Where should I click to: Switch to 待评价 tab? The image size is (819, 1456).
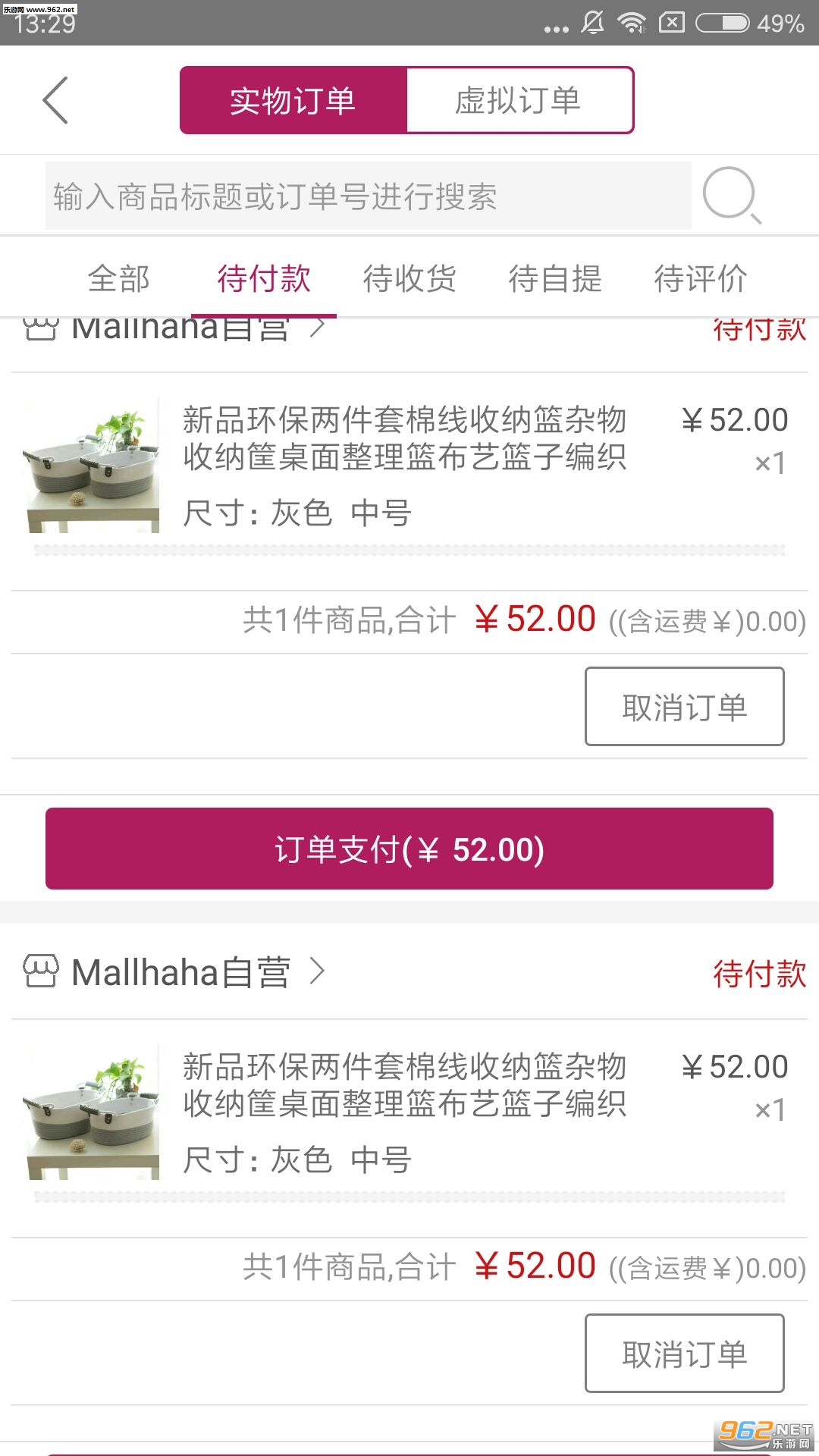701,278
